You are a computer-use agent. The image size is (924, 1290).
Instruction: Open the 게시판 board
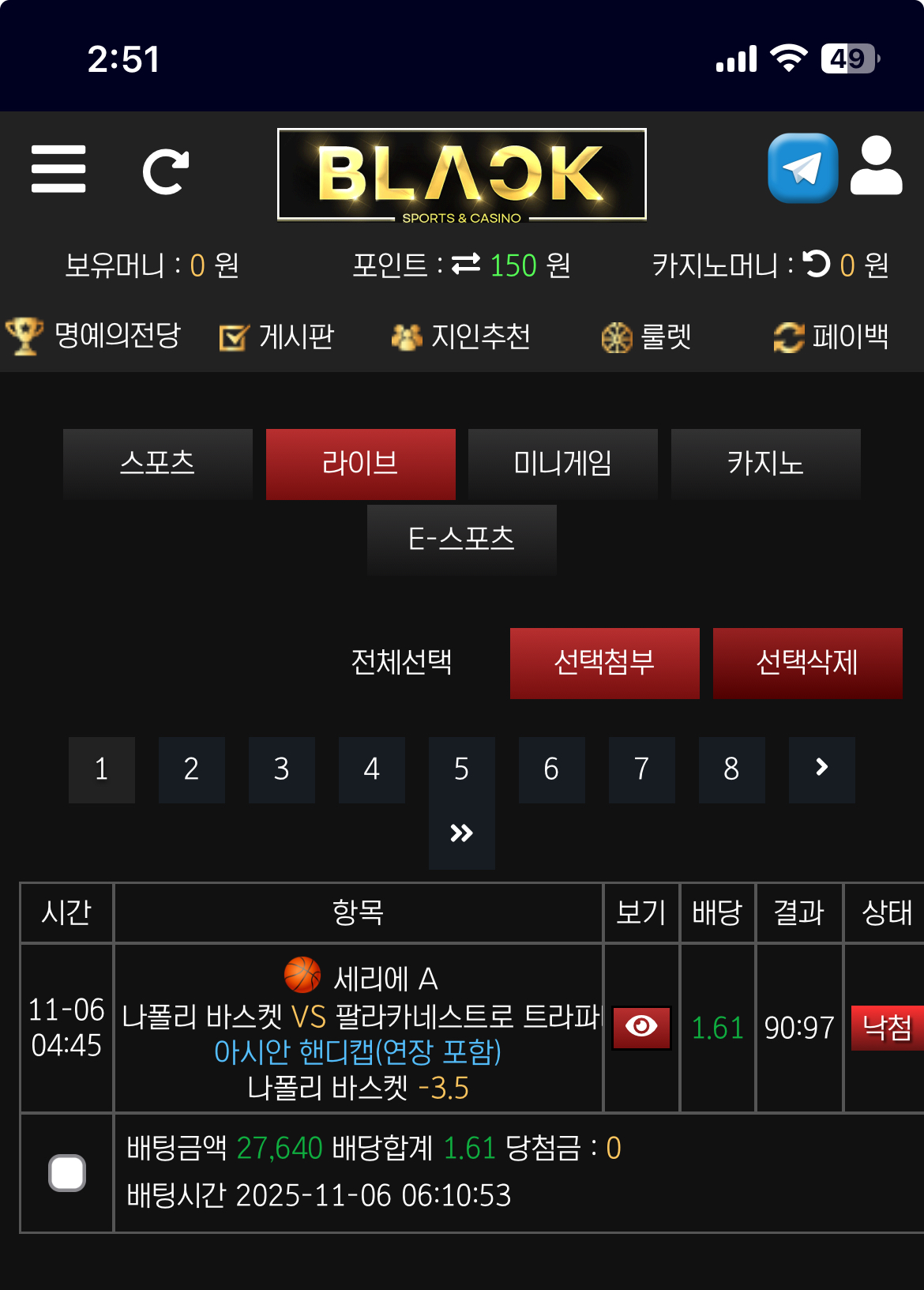(276, 337)
